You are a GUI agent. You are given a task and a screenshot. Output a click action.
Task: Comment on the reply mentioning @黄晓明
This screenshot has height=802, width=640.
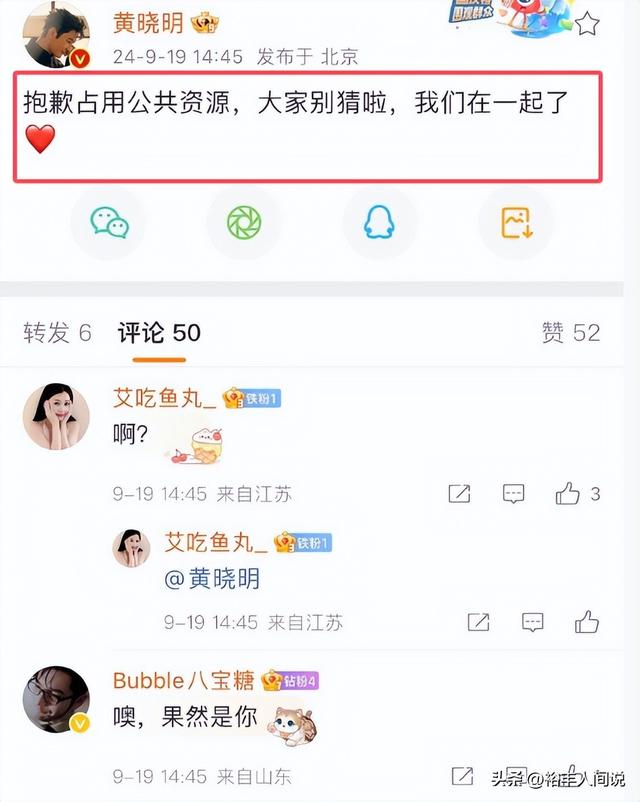click(532, 622)
